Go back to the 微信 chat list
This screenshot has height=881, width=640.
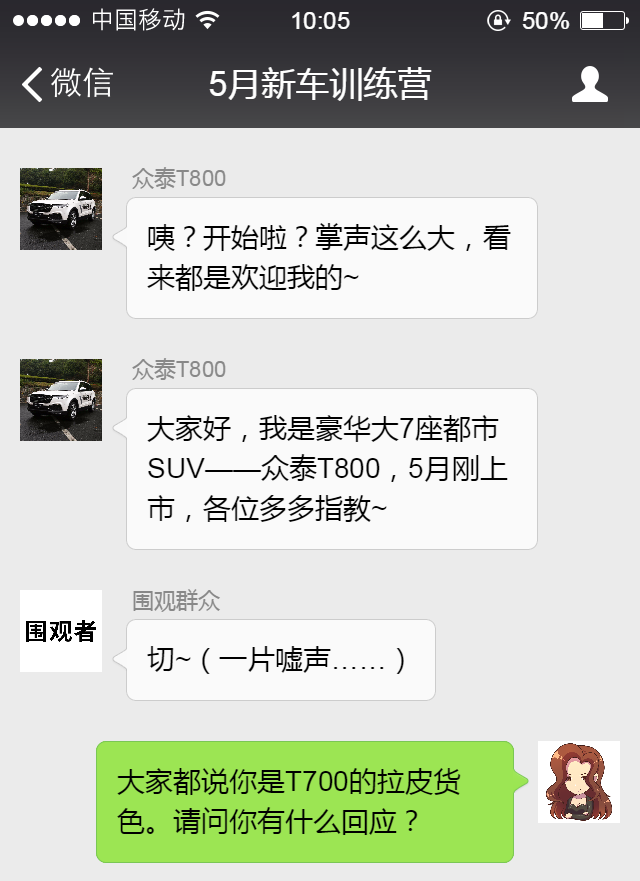click(66, 84)
